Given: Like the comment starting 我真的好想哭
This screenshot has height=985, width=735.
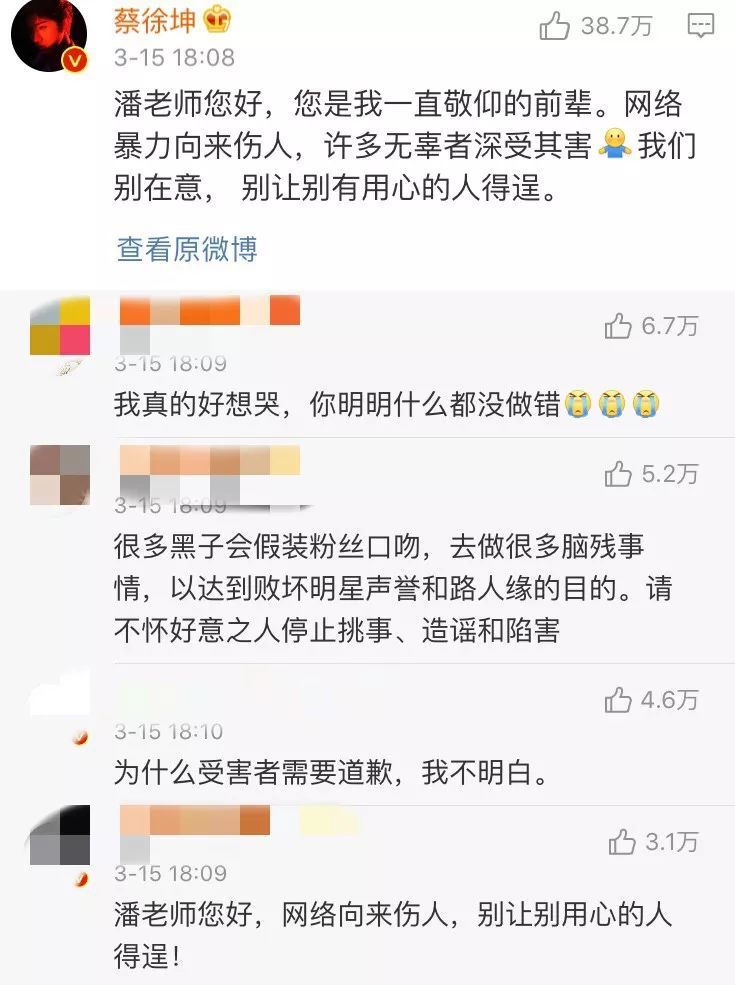Looking at the screenshot, I should [619, 325].
